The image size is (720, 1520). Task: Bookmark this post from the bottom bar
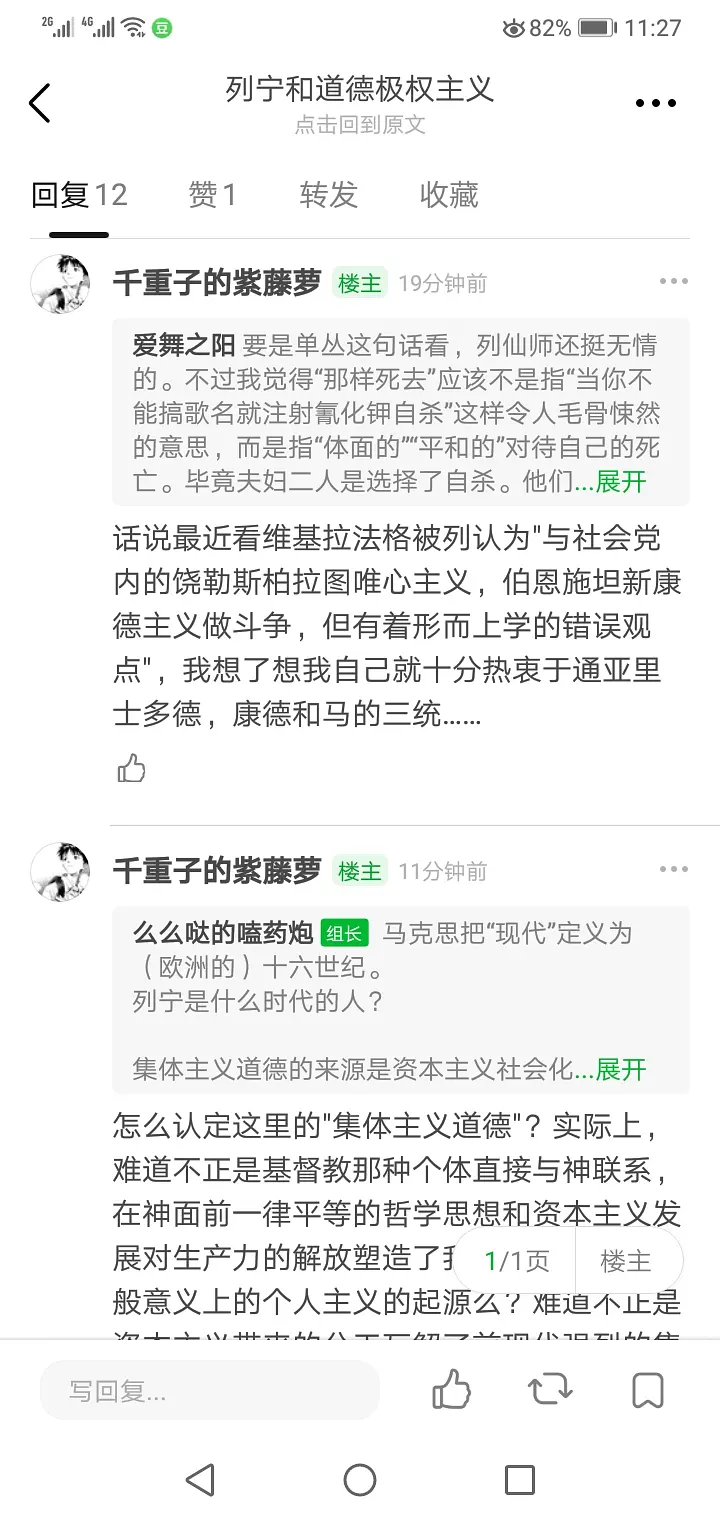pyautogui.click(x=648, y=1390)
